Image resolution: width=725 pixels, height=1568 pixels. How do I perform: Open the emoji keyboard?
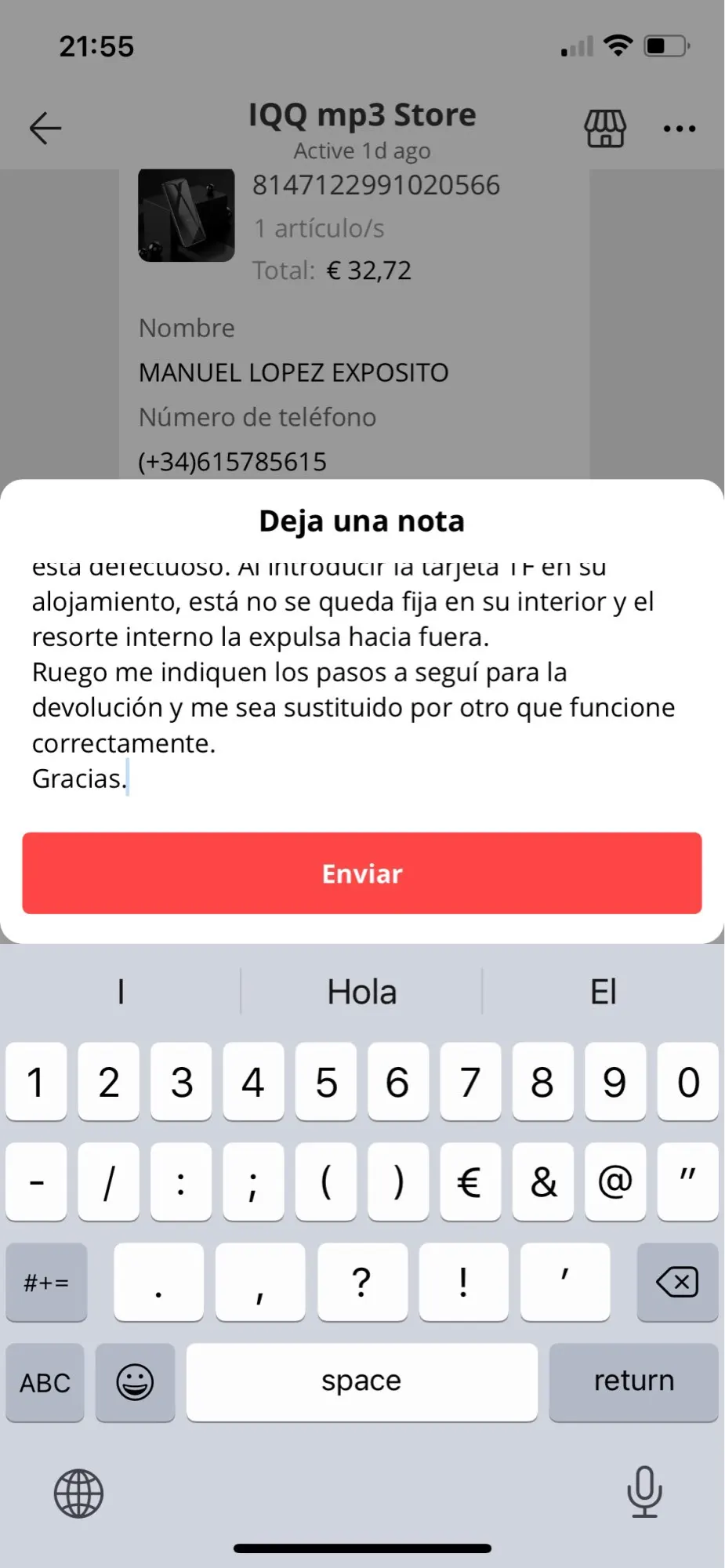(135, 1382)
